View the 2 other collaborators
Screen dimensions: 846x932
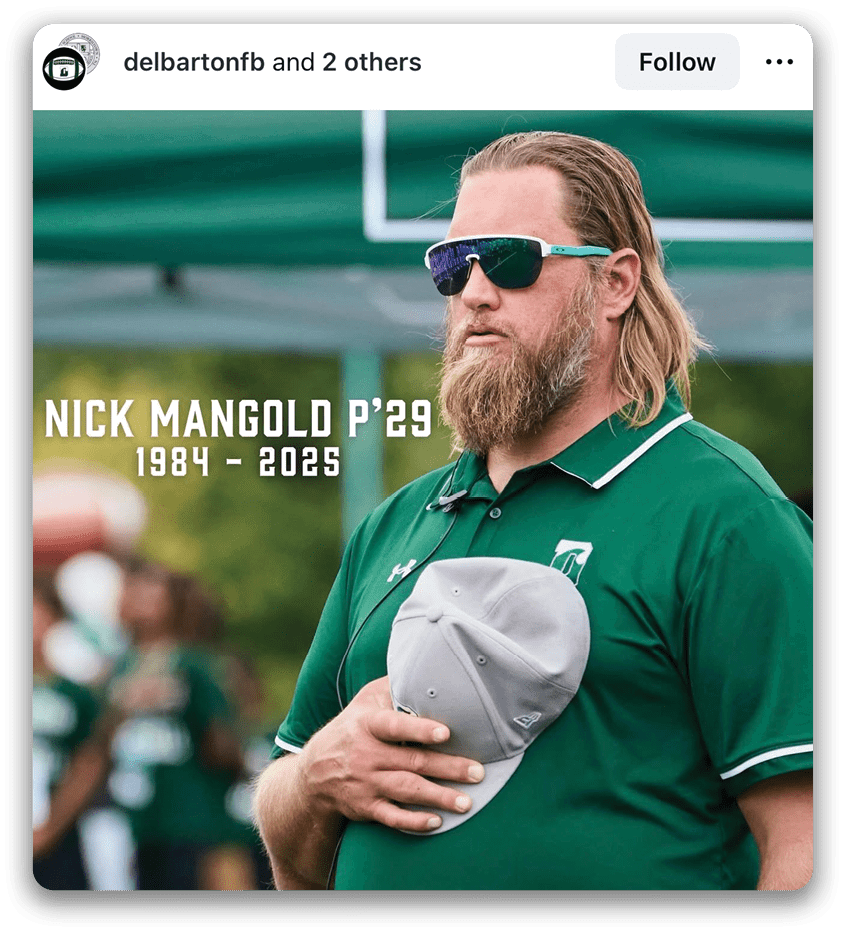tap(371, 62)
